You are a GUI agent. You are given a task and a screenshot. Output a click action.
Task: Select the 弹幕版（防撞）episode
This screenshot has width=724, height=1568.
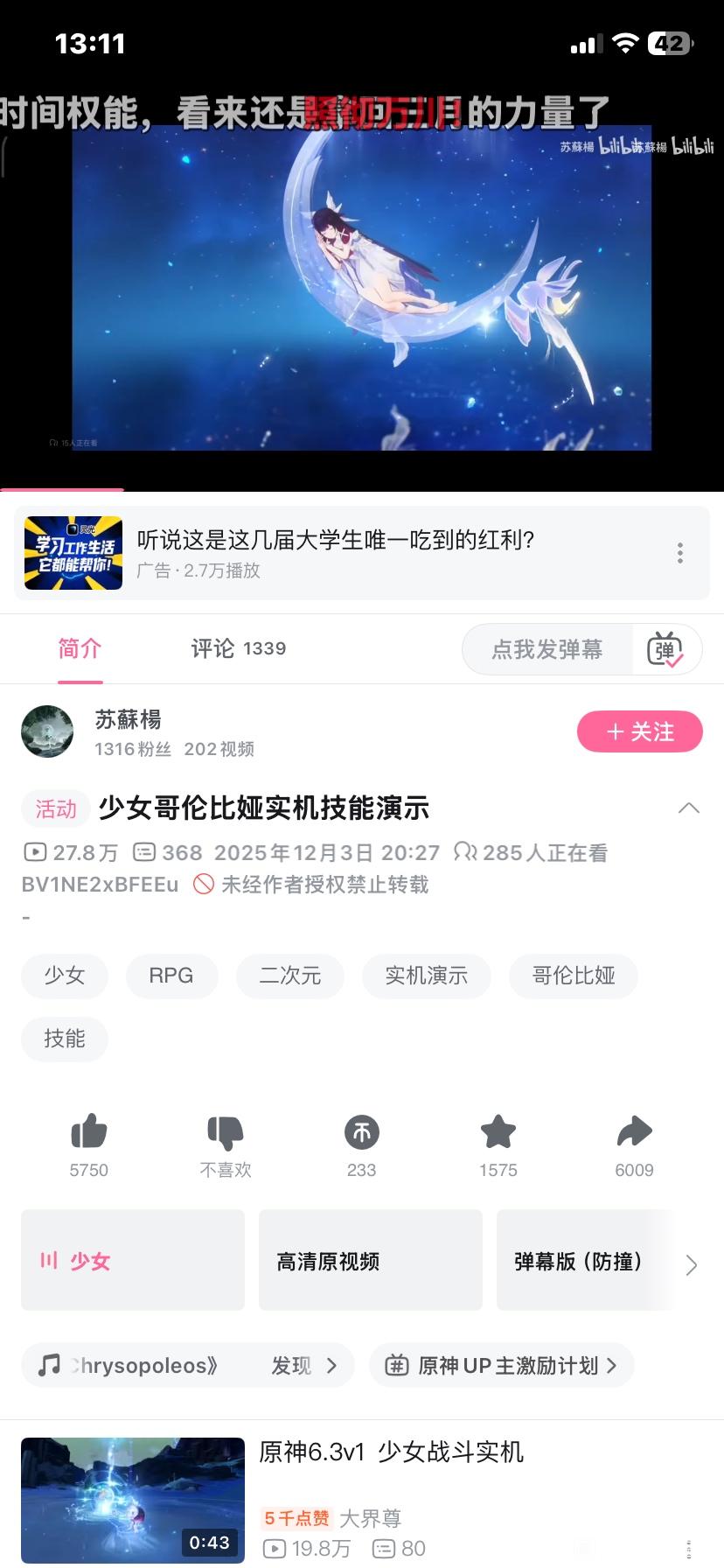click(x=581, y=1260)
